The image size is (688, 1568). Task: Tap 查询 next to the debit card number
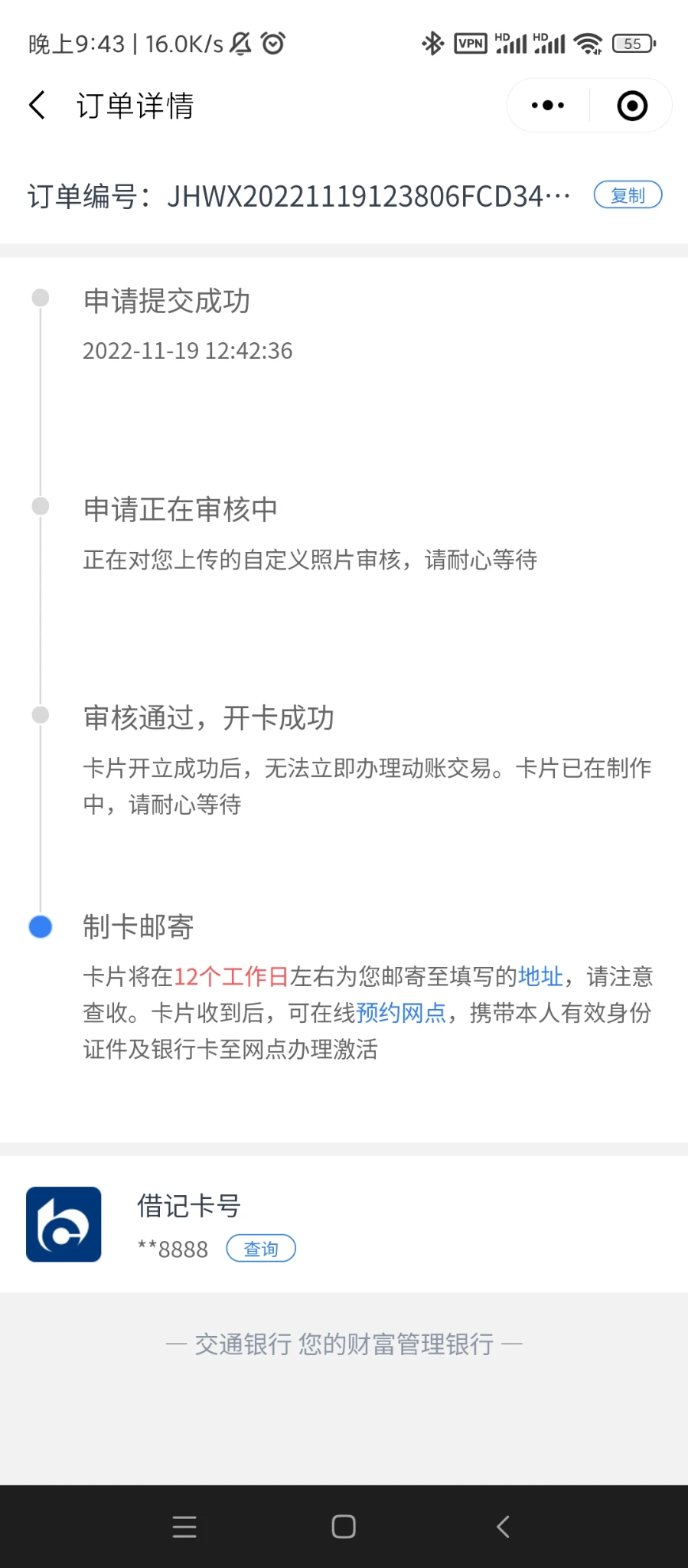(x=261, y=1249)
